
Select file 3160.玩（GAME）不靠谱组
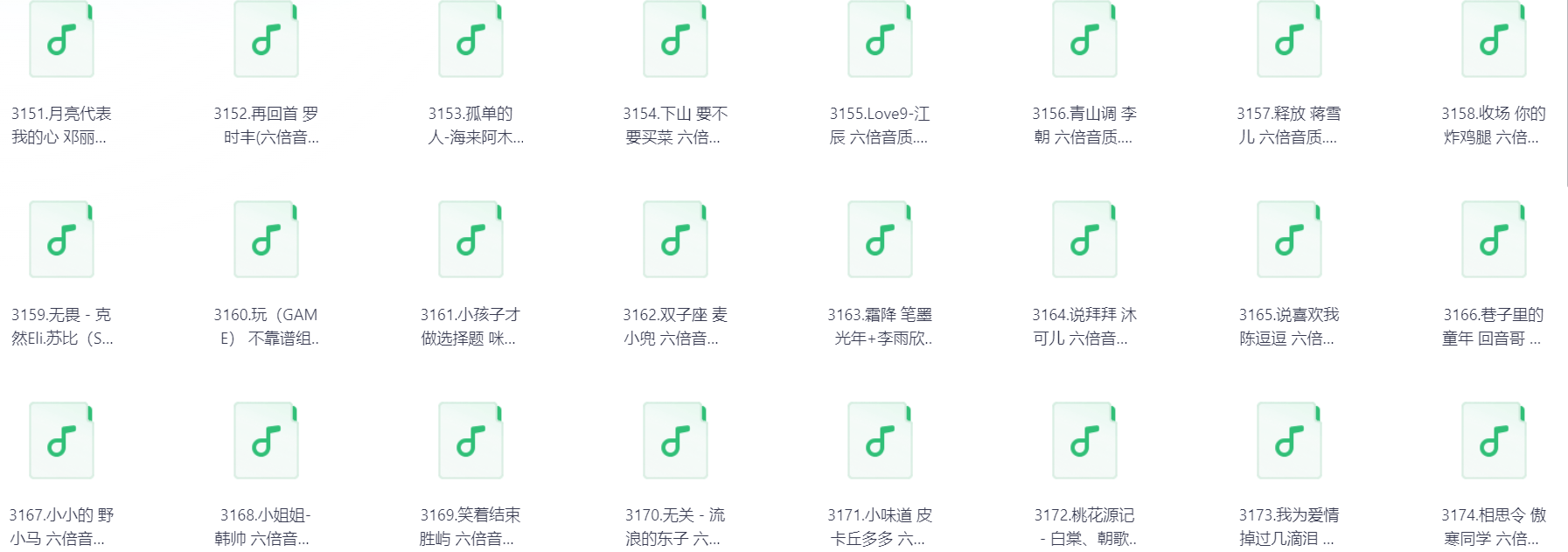click(266, 241)
